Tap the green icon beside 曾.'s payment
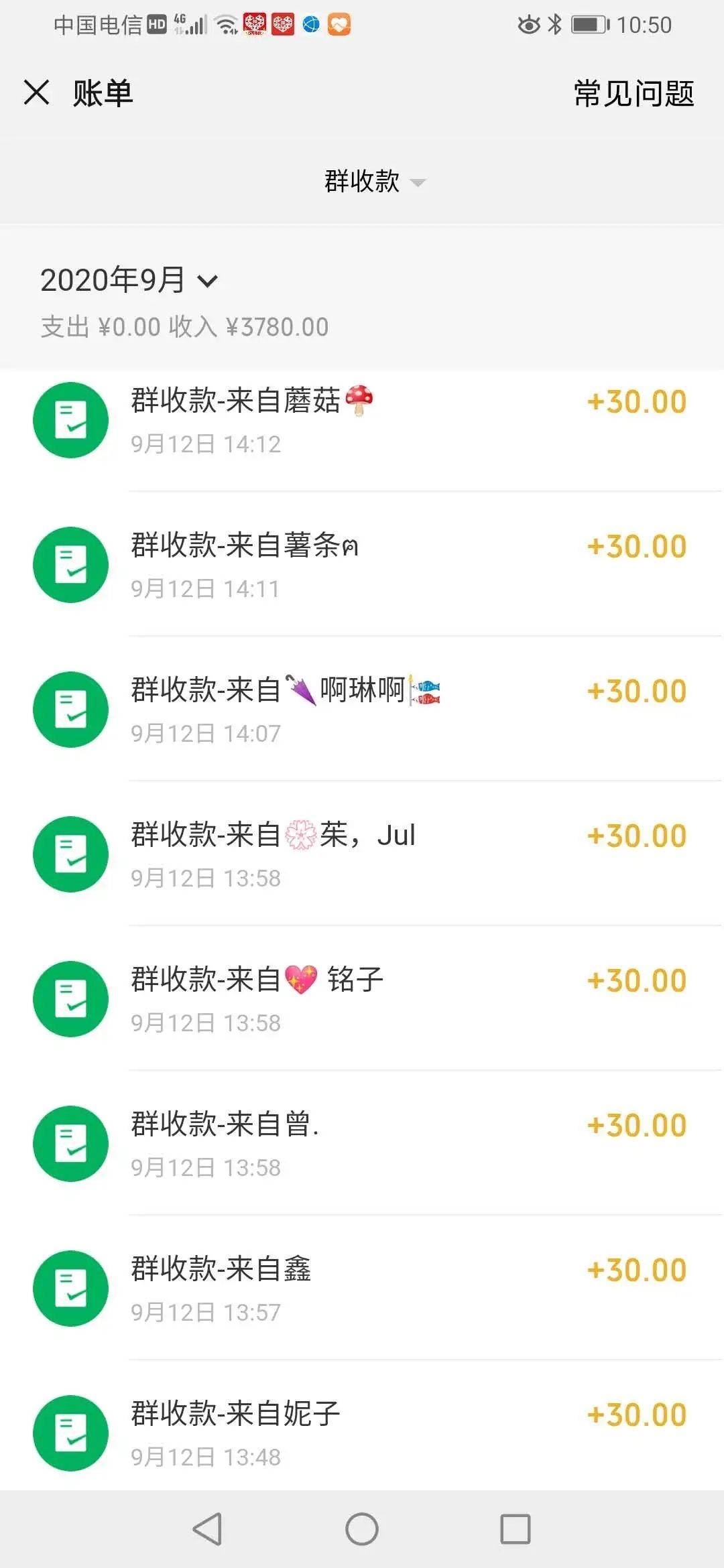Image resolution: width=724 pixels, height=1568 pixels. tap(70, 1144)
